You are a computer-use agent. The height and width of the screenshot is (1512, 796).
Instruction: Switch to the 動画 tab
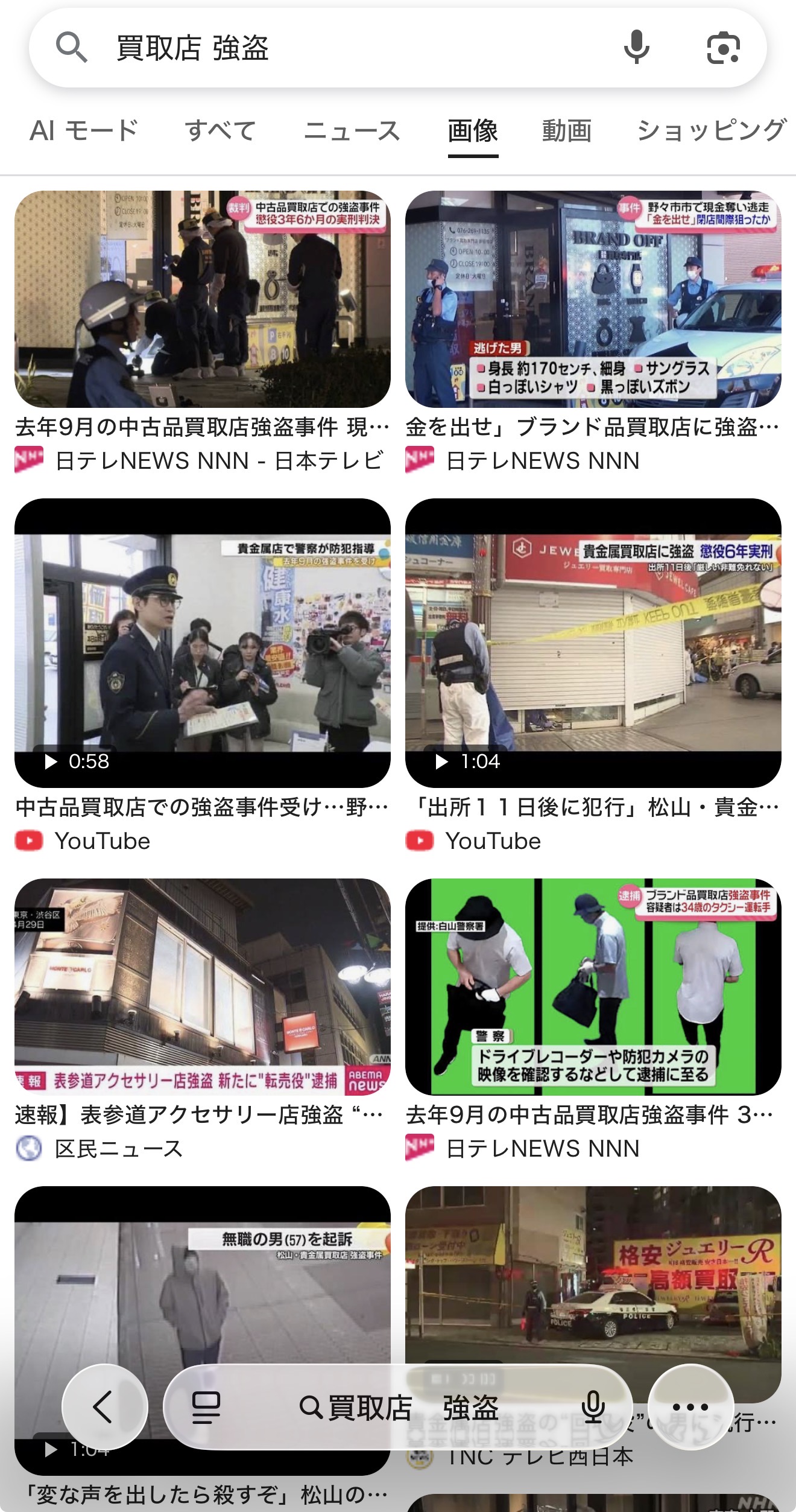pos(566,130)
